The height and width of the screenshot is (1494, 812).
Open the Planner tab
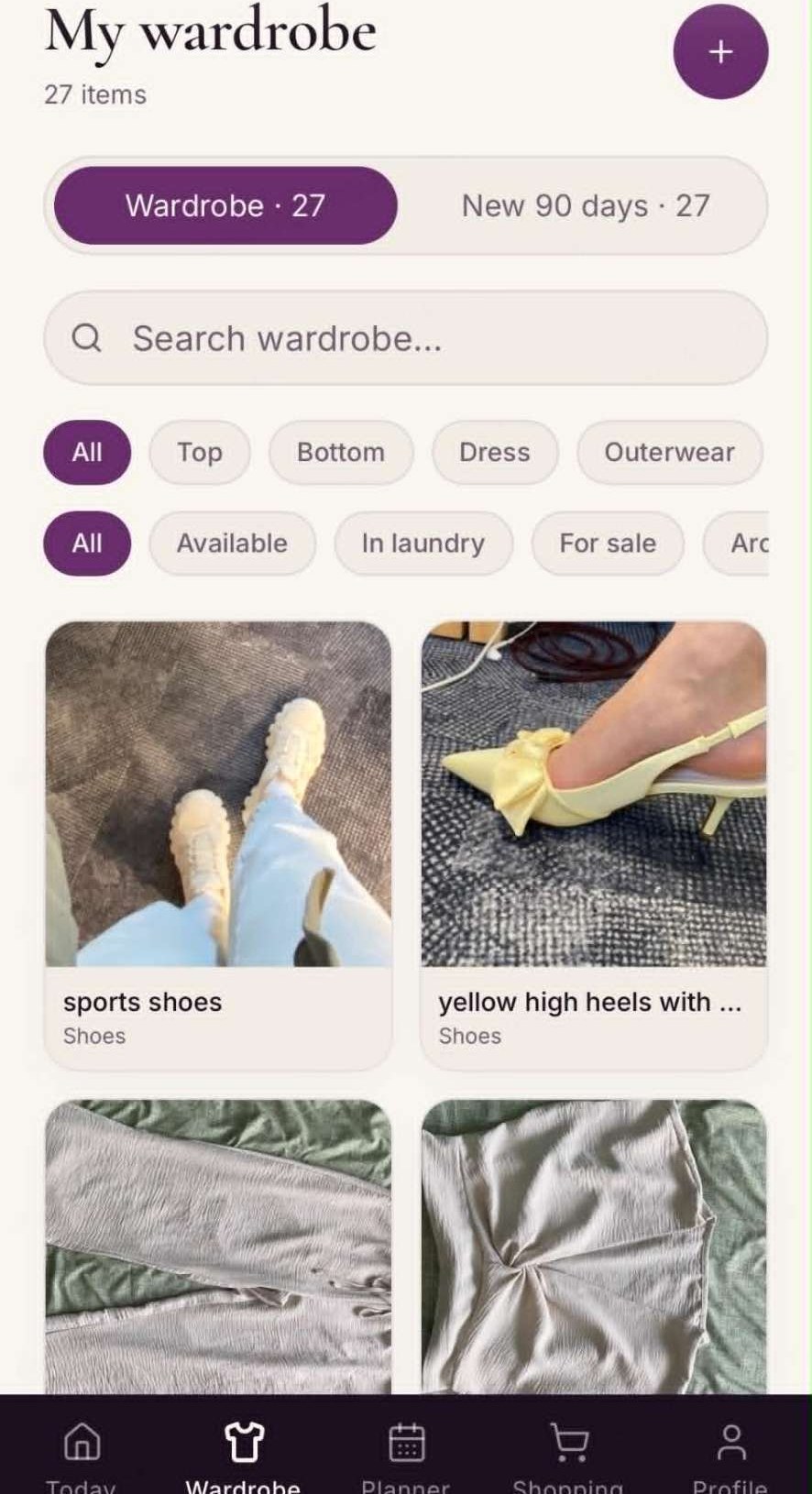406,1456
